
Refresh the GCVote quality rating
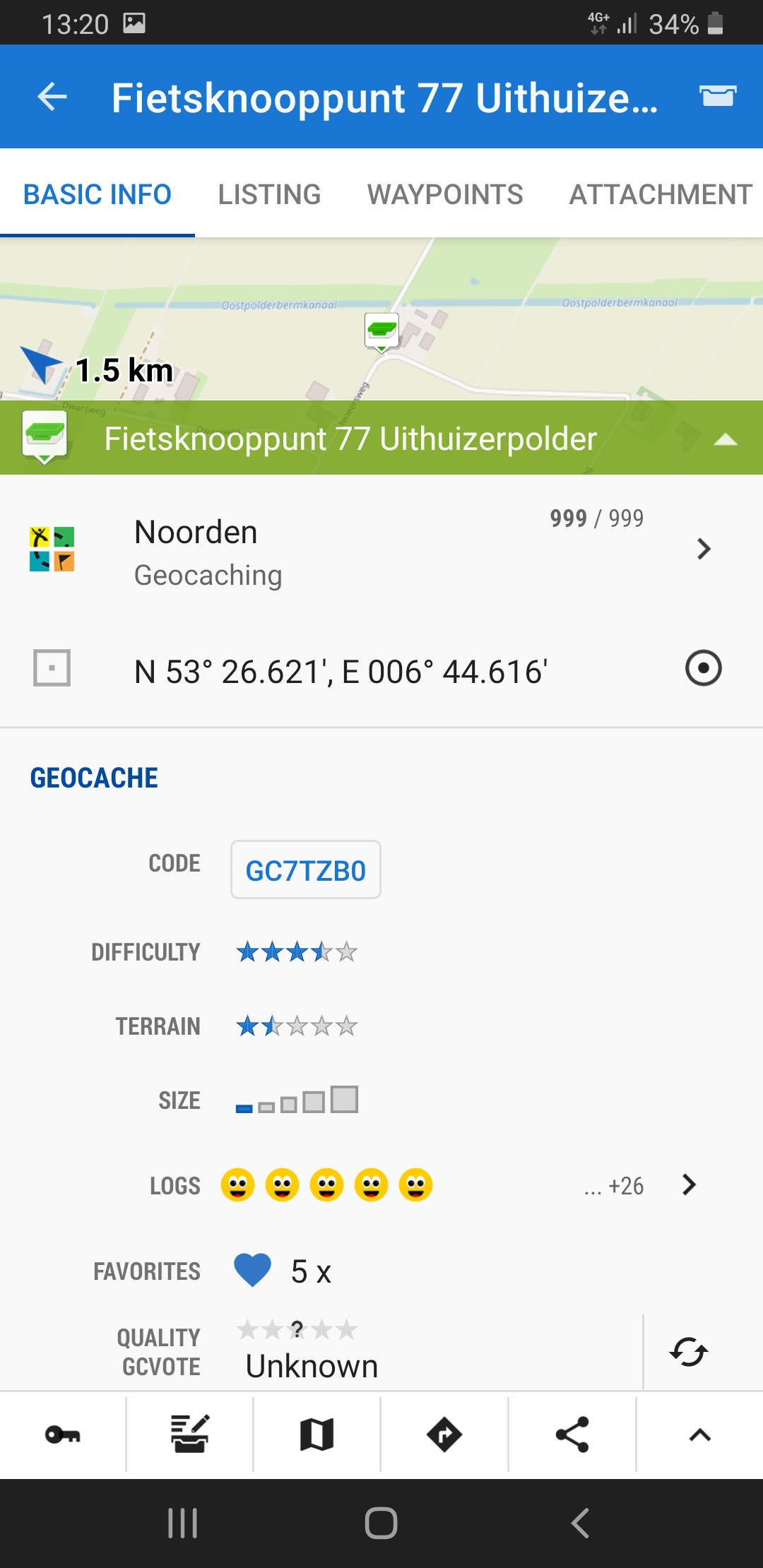tap(689, 1352)
